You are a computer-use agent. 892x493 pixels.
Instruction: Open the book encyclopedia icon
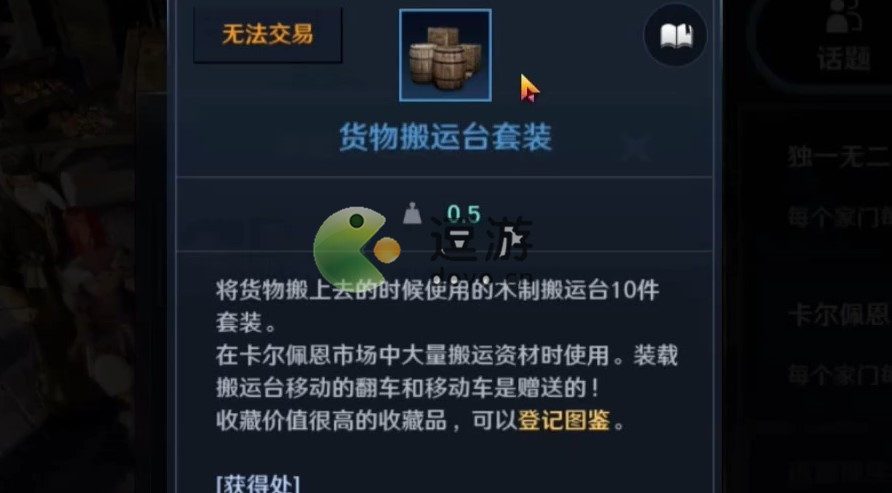tap(675, 37)
